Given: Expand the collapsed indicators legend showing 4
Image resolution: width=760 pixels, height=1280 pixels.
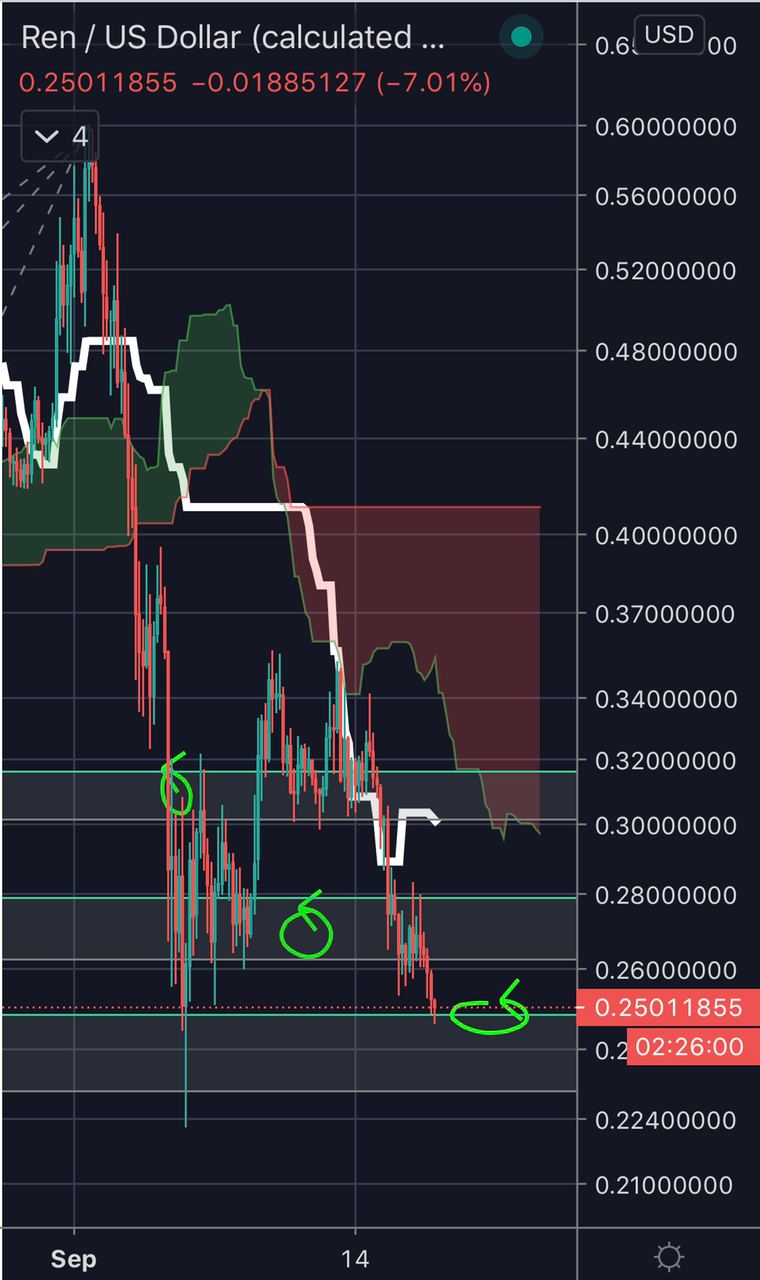Looking at the screenshot, I should [59, 136].
